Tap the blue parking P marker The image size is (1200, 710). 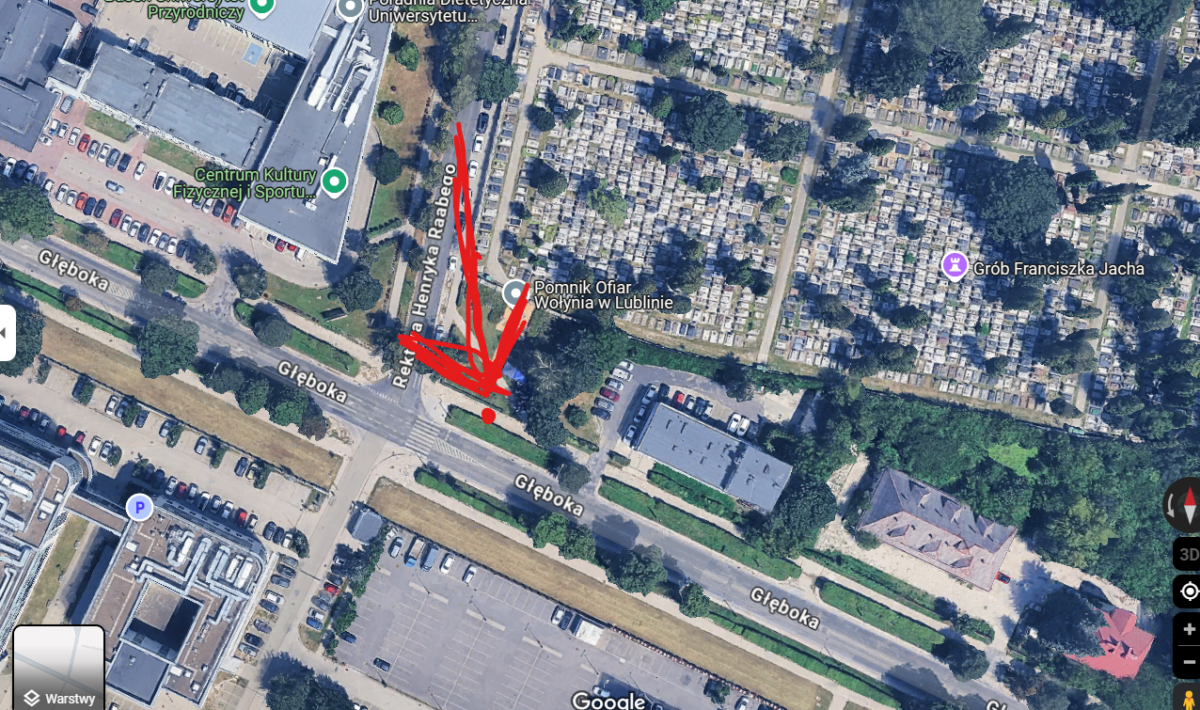[138, 507]
